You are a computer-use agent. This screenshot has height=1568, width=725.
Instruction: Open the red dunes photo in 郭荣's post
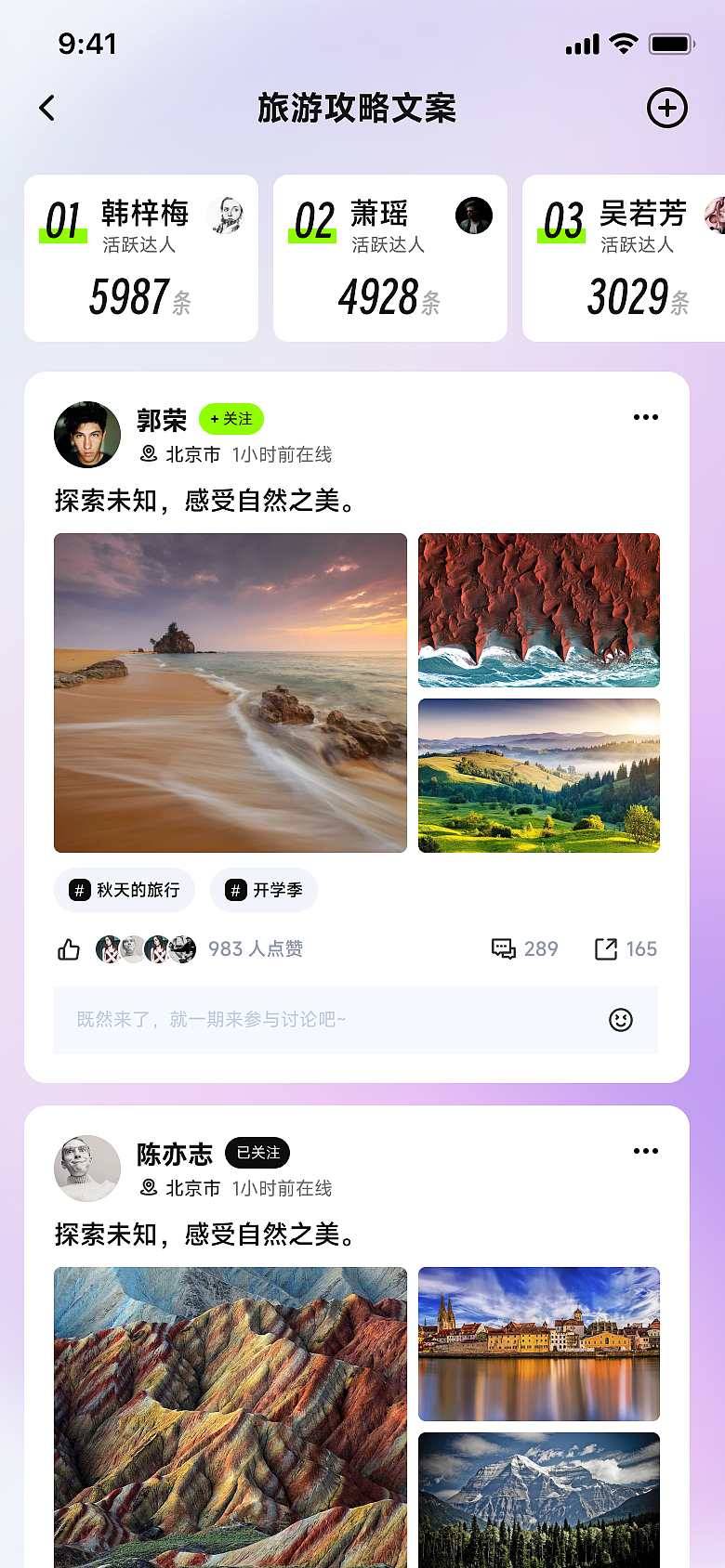539,610
